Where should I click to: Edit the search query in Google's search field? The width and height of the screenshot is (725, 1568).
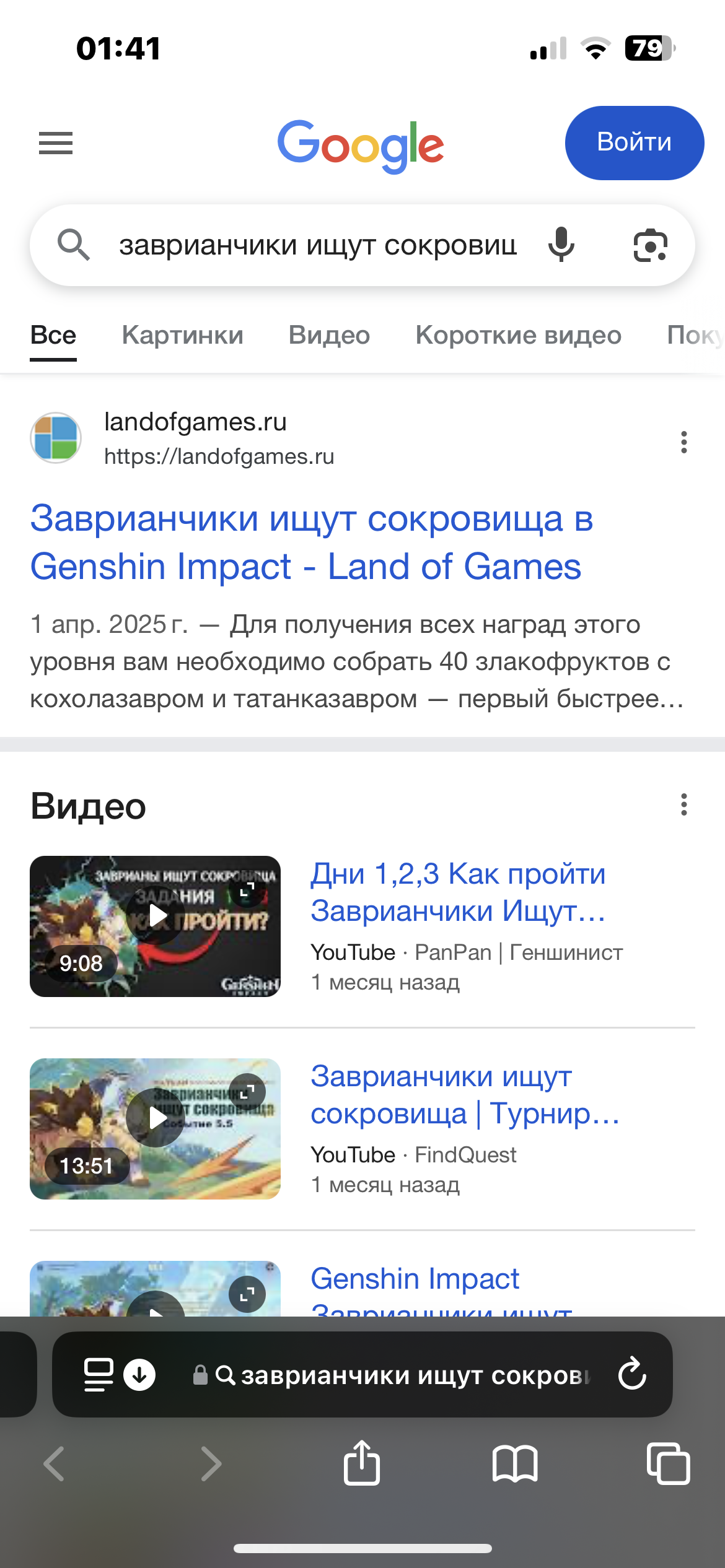(x=317, y=245)
